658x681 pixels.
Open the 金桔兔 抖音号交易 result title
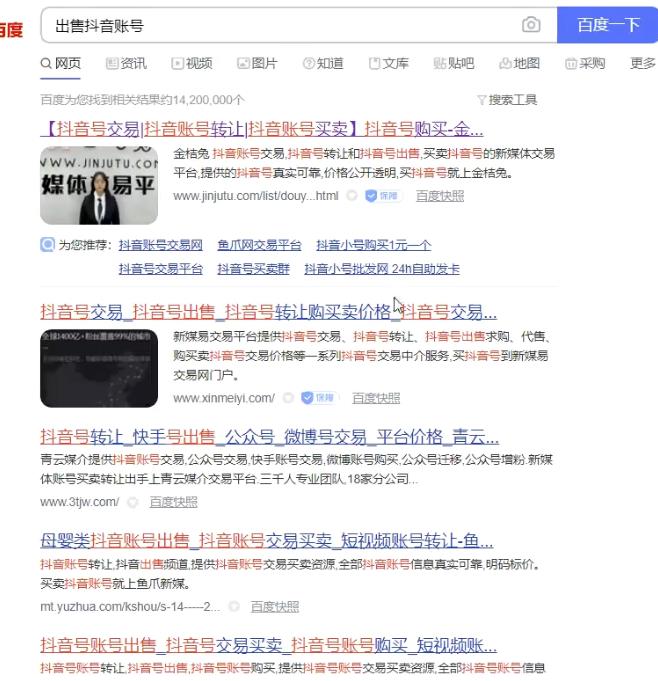click(x=261, y=128)
